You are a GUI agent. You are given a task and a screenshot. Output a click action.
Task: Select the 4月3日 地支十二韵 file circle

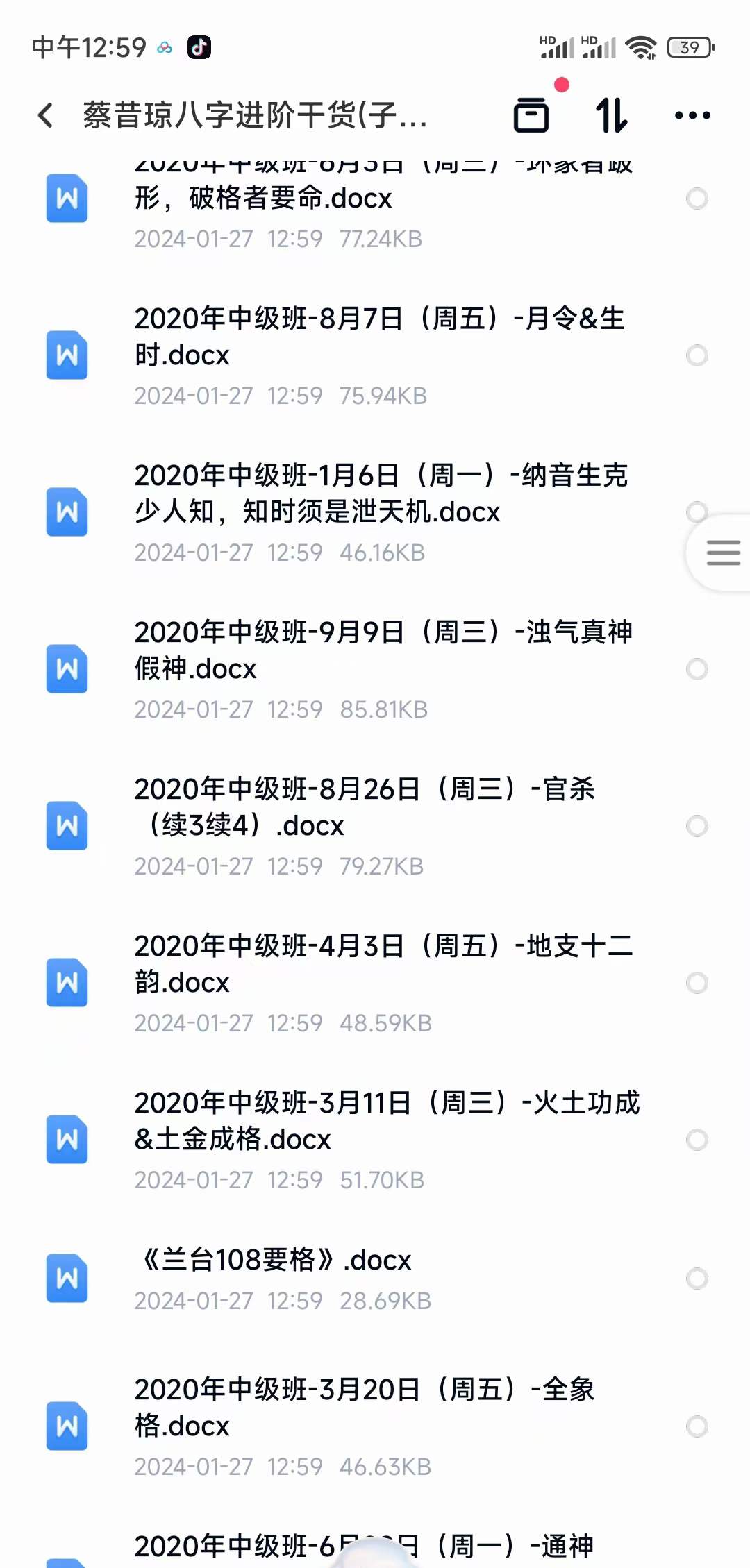click(697, 983)
